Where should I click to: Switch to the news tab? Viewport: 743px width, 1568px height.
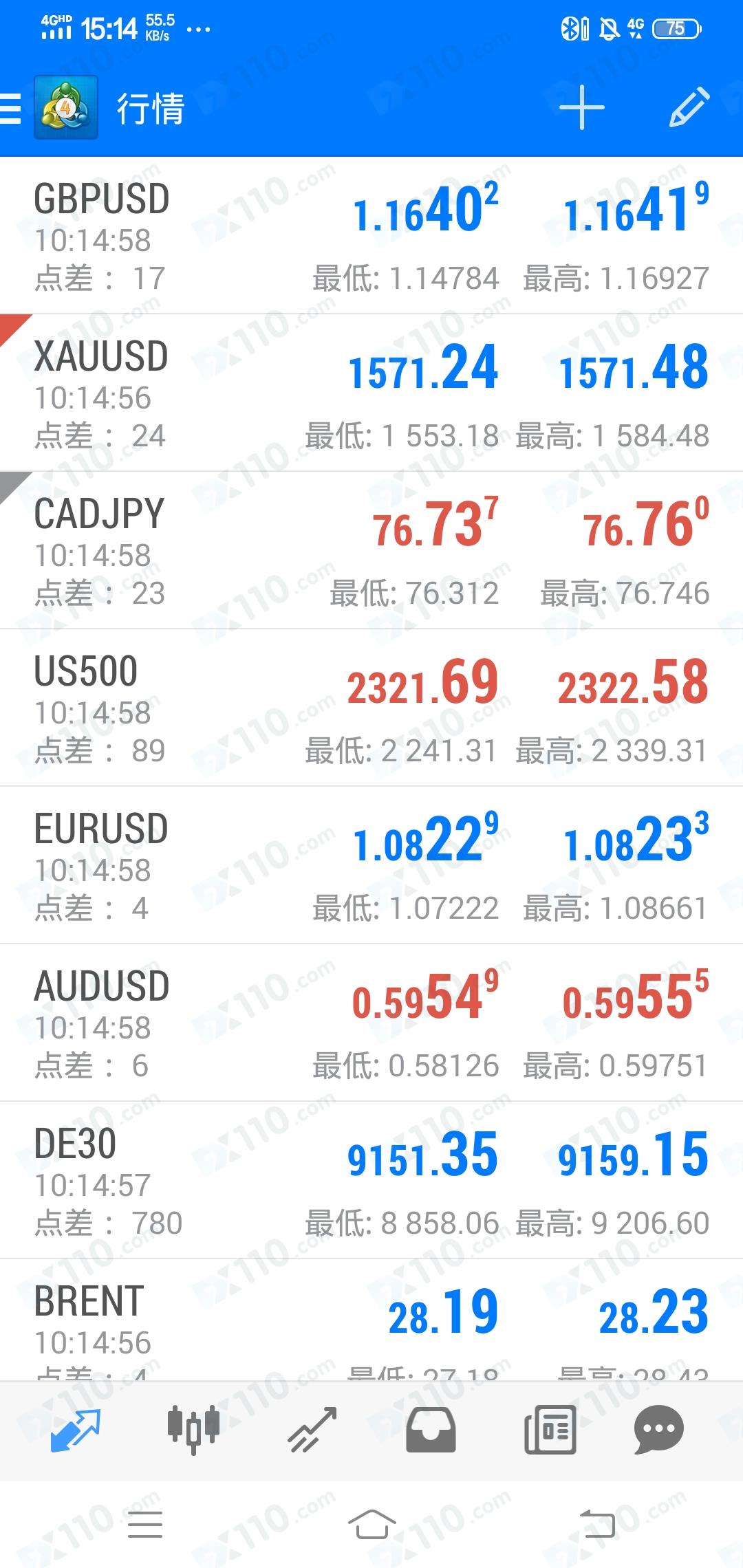550,1430
